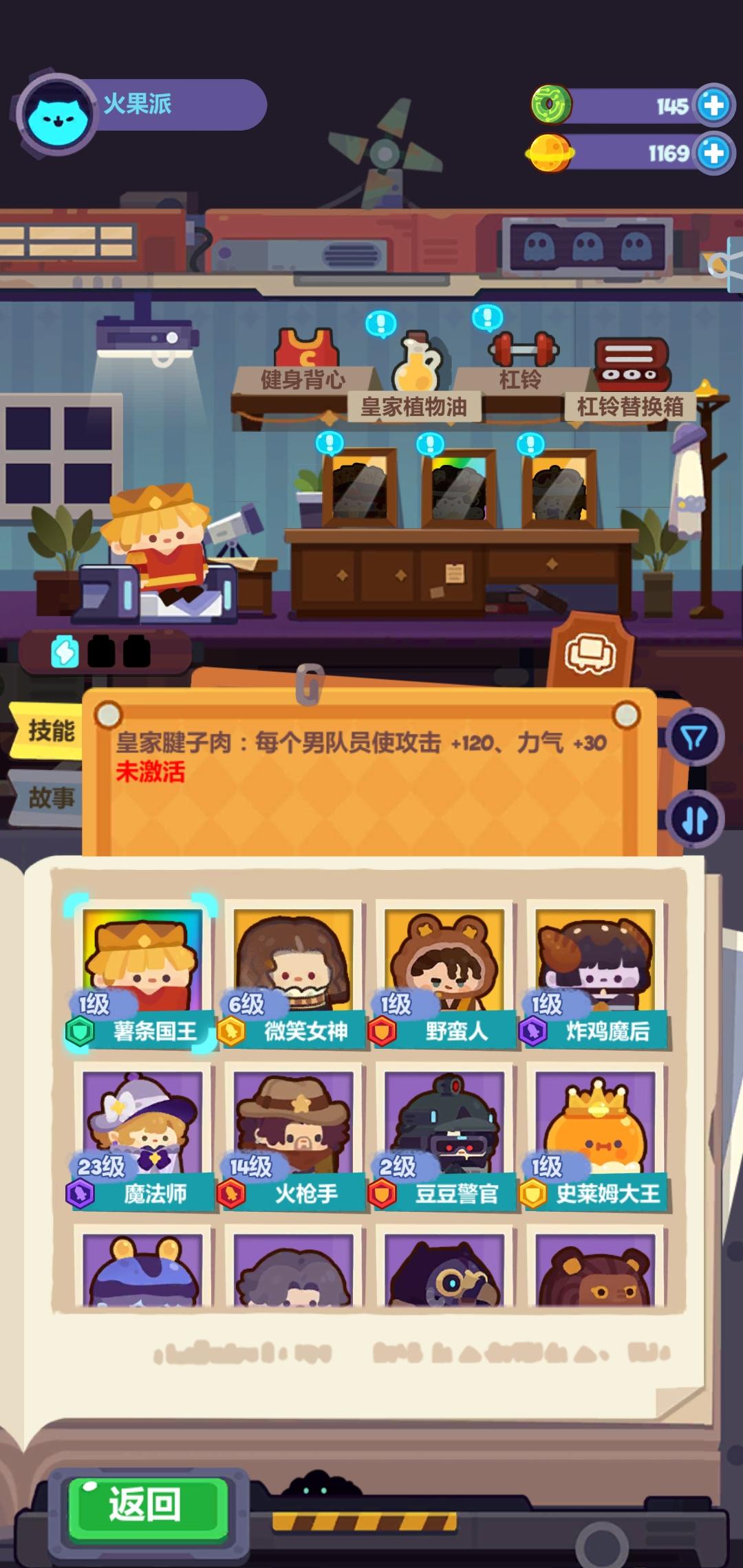Screen dimensions: 743x1568
Task: Select the level 23 魔法师 portrait
Action: pos(141,1128)
